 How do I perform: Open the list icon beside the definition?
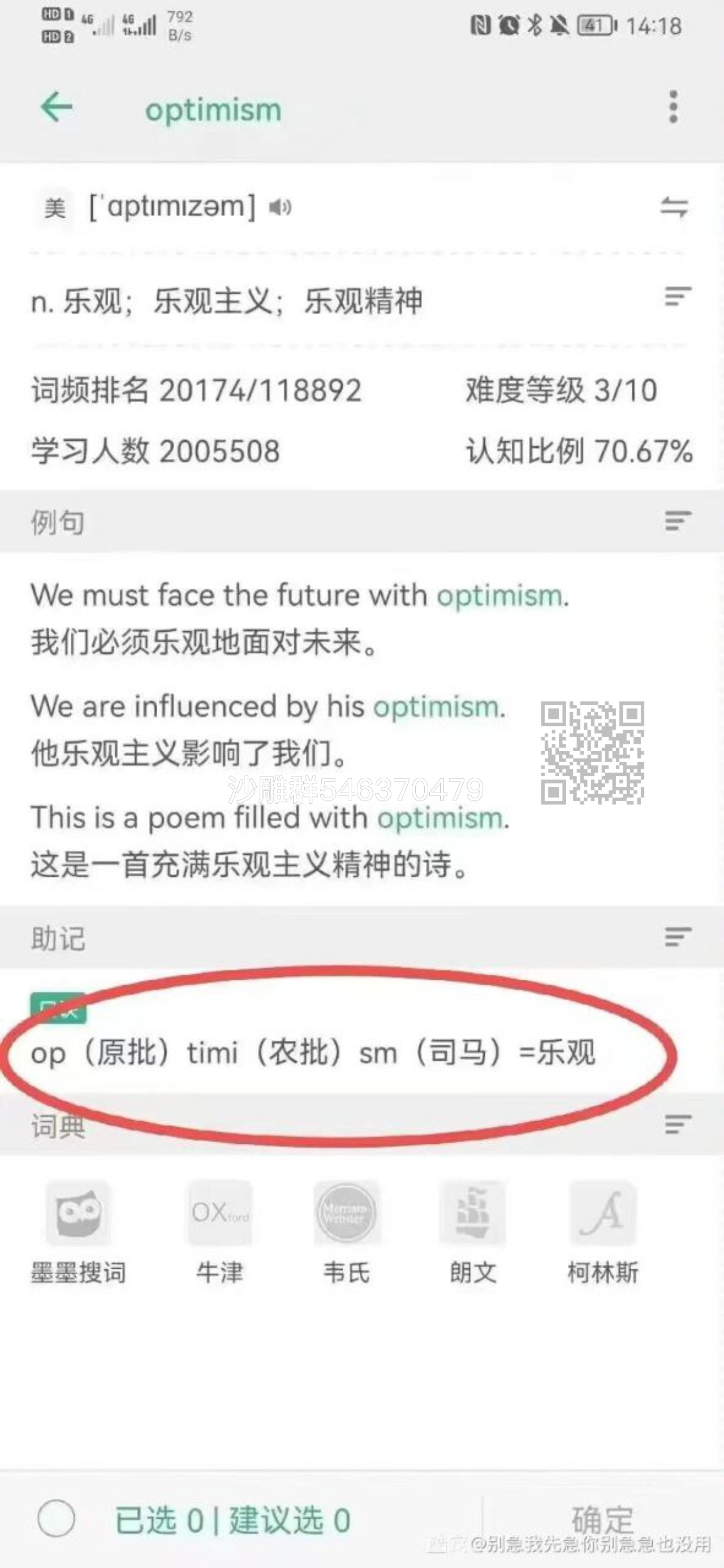677,297
